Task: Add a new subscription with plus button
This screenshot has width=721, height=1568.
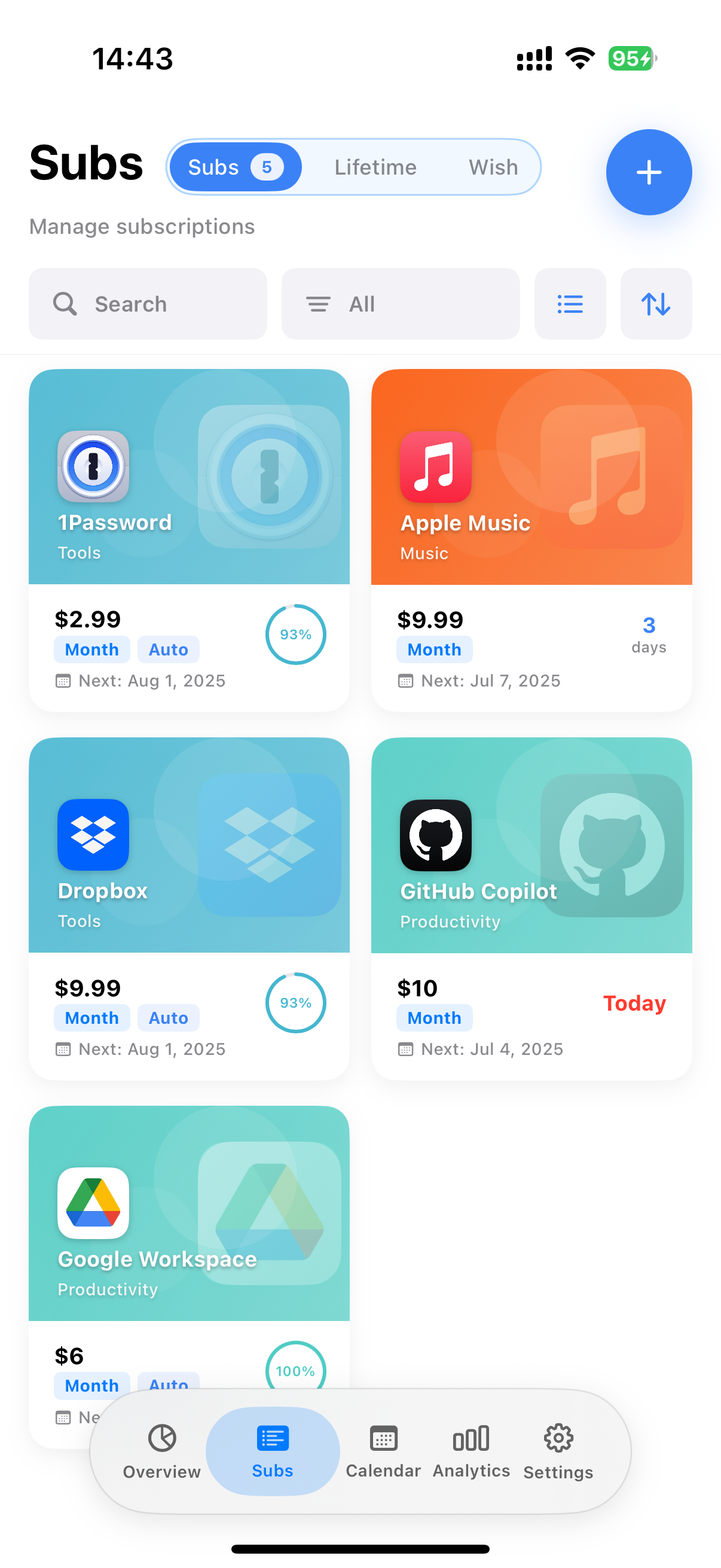Action: pos(648,172)
